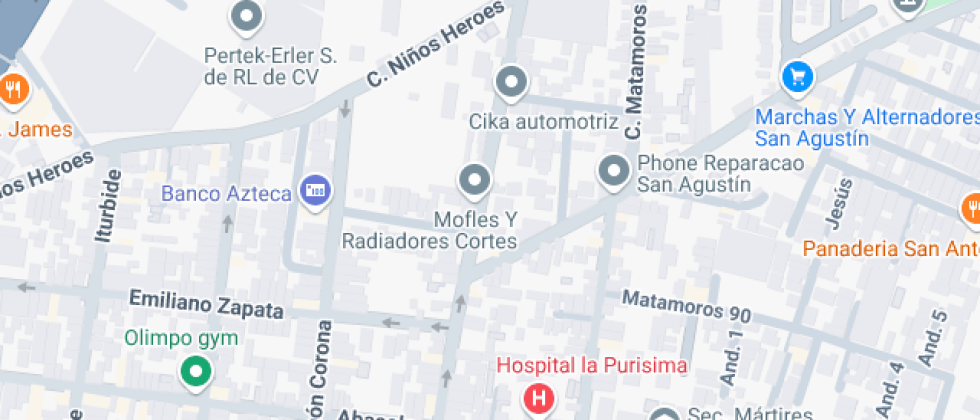Open the St. James restaurant pin
The width and height of the screenshot is (980, 420).
[12, 90]
